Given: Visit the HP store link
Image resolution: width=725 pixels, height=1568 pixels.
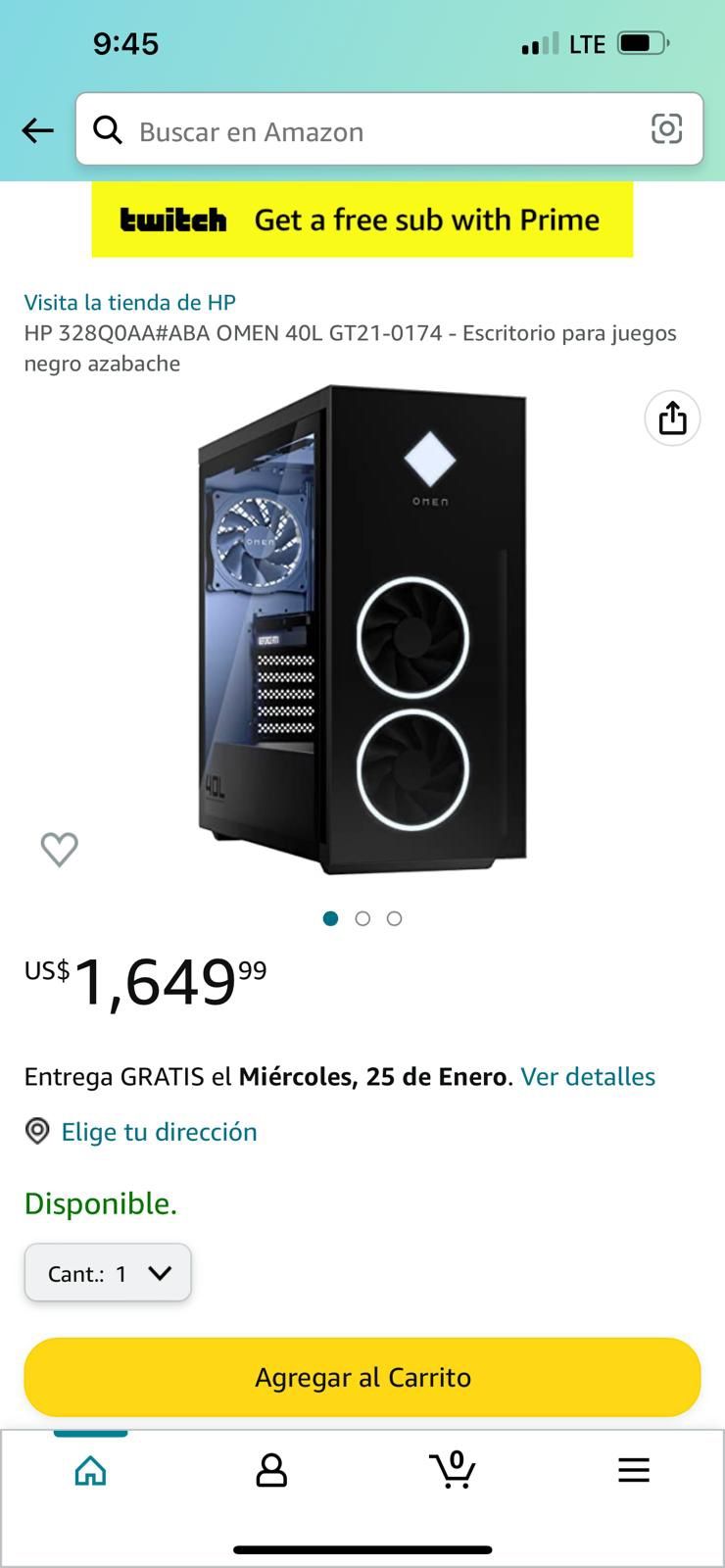Looking at the screenshot, I should (129, 302).
